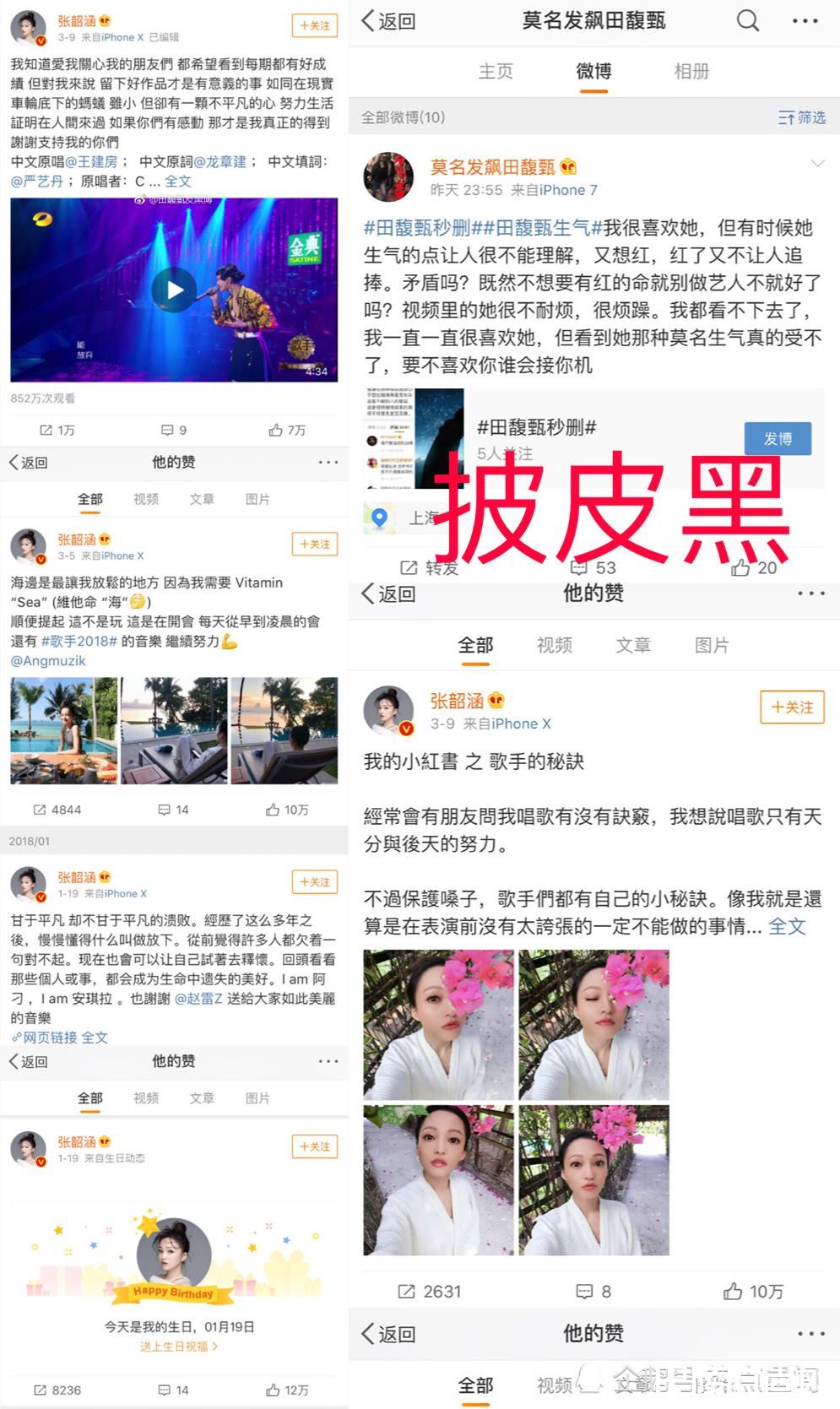This screenshot has height=1409, width=840.
Task: Tap the repost icon on the Vitamin Sea post
Action: click(x=41, y=809)
